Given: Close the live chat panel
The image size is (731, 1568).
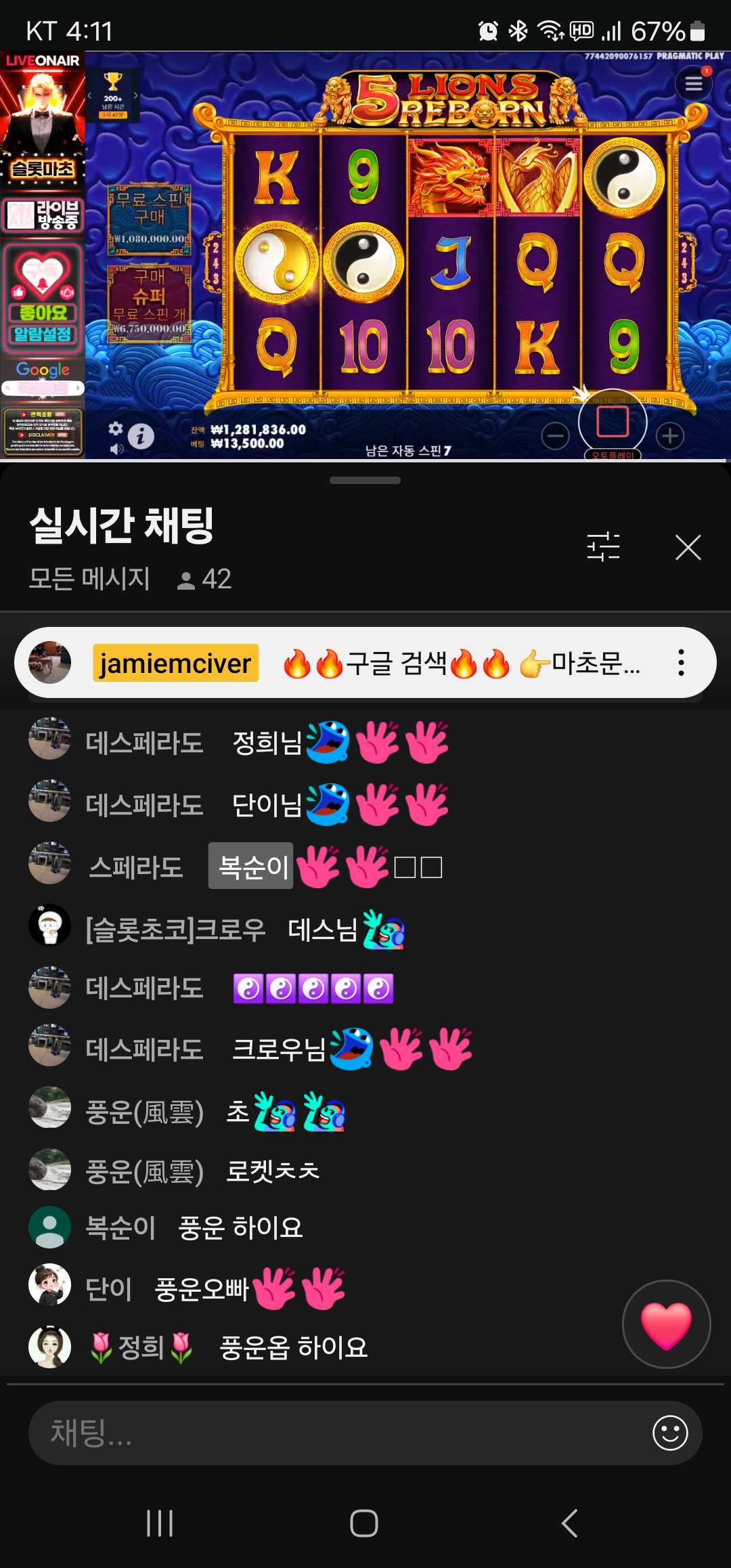Looking at the screenshot, I should (688, 547).
